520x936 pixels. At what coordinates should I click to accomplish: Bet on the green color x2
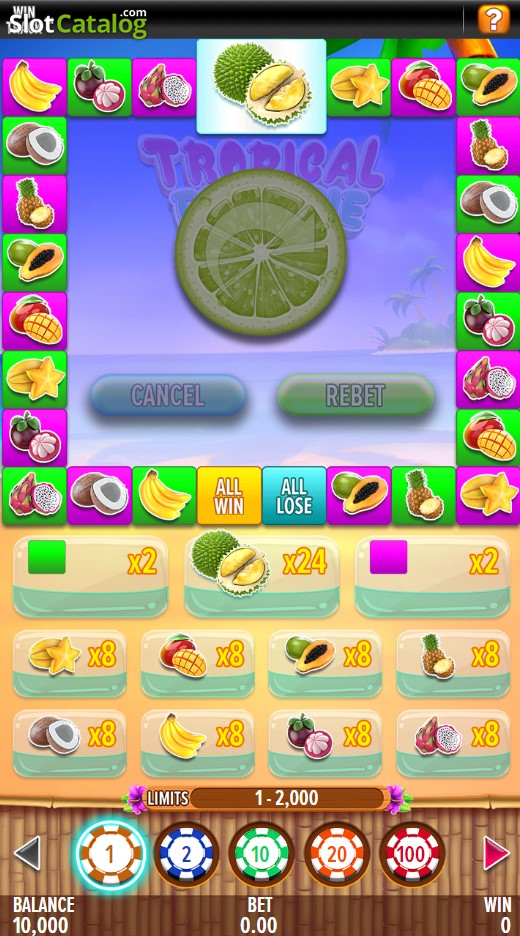tap(90, 576)
